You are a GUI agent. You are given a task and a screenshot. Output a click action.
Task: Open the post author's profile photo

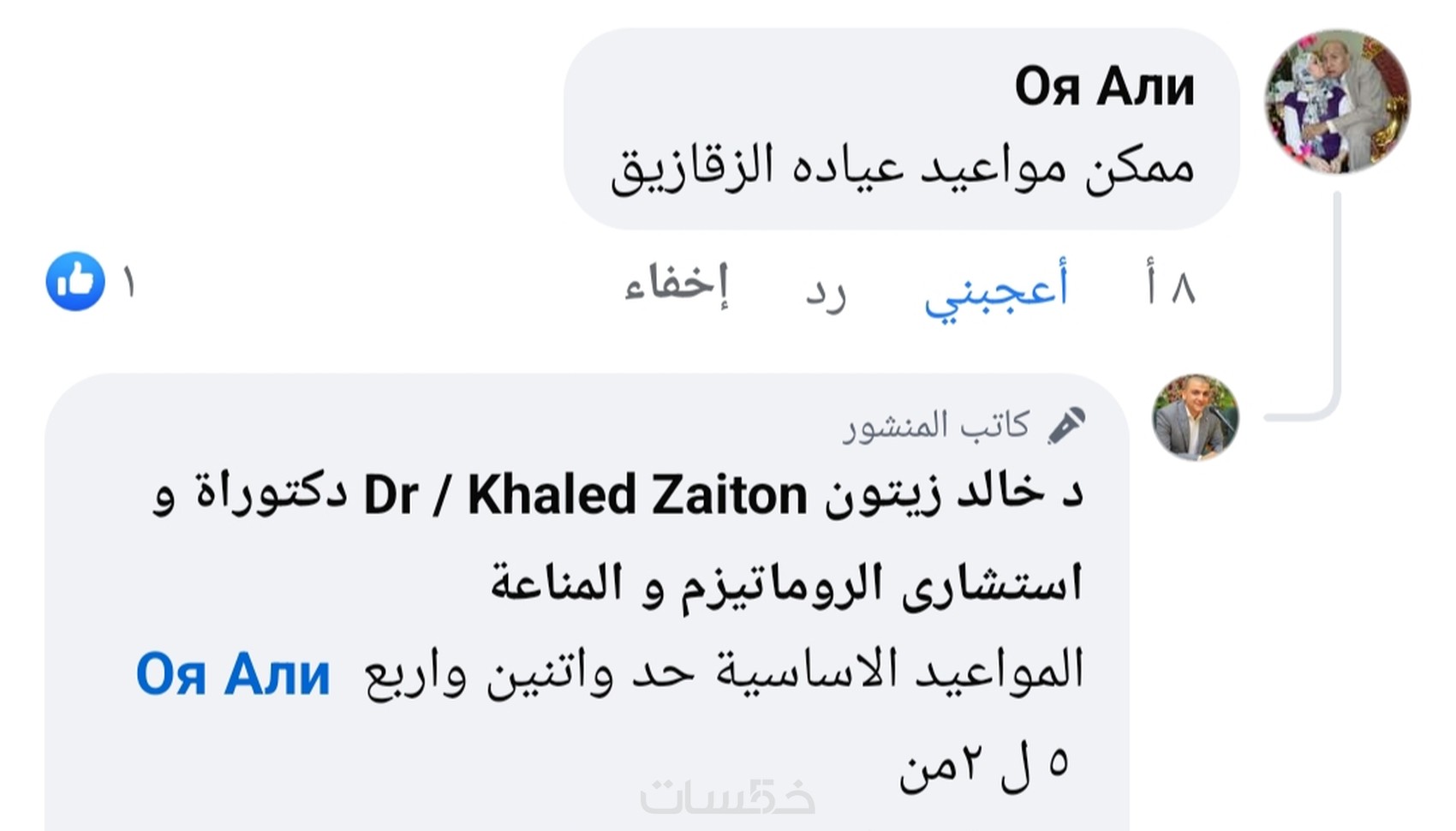pyautogui.click(x=1196, y=417)
